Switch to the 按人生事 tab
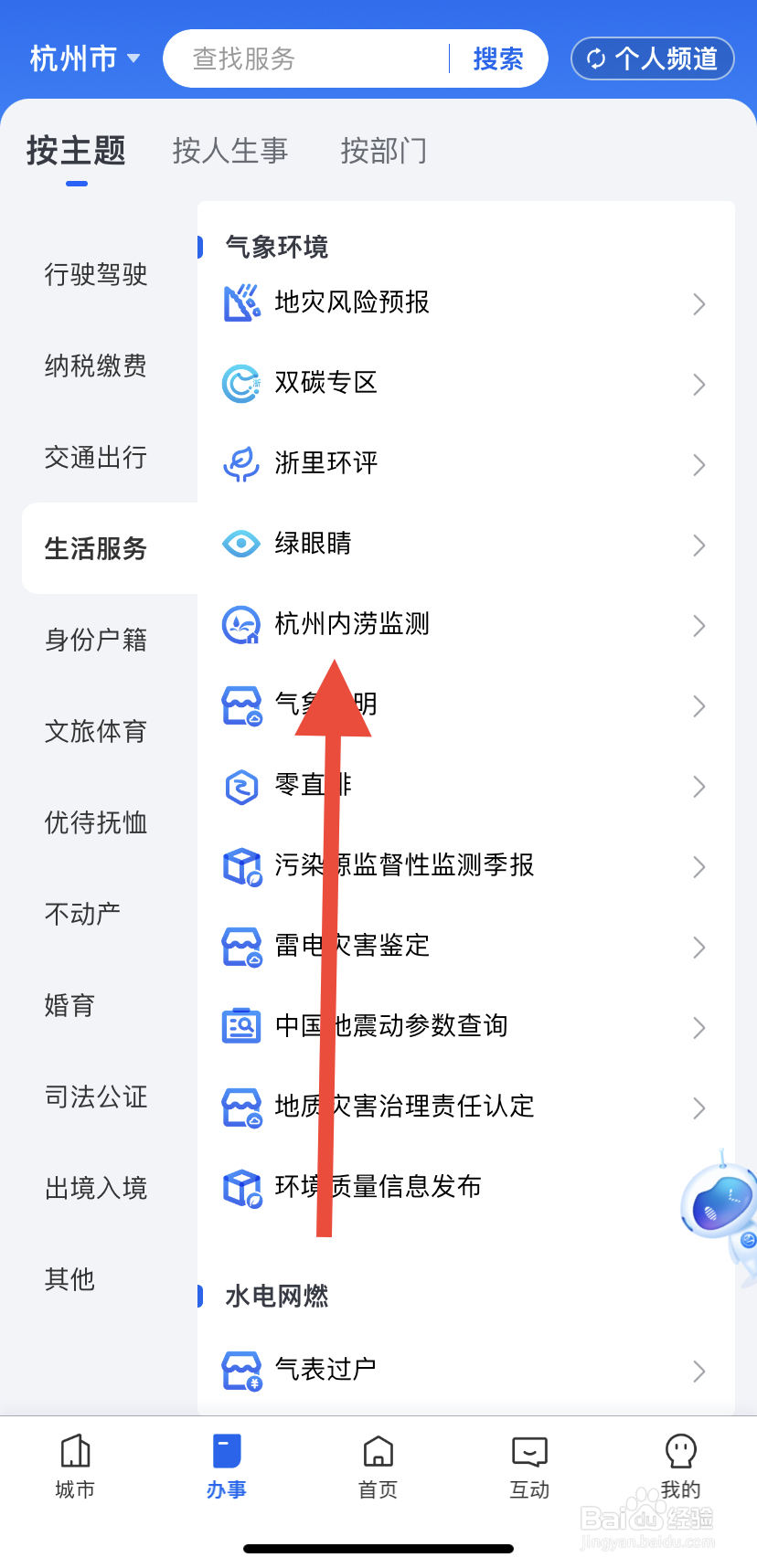The image size is (757, 1568). 229,151
